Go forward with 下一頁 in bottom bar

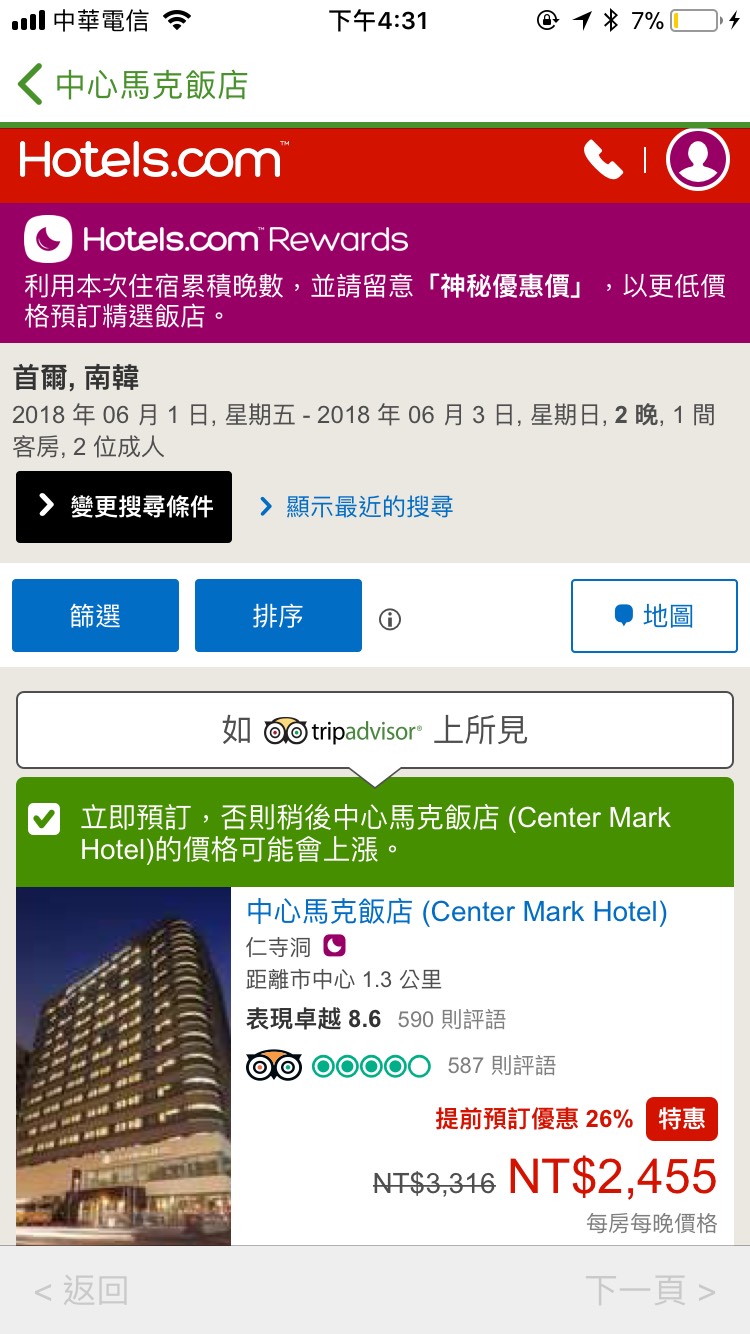pos(650,1291)
